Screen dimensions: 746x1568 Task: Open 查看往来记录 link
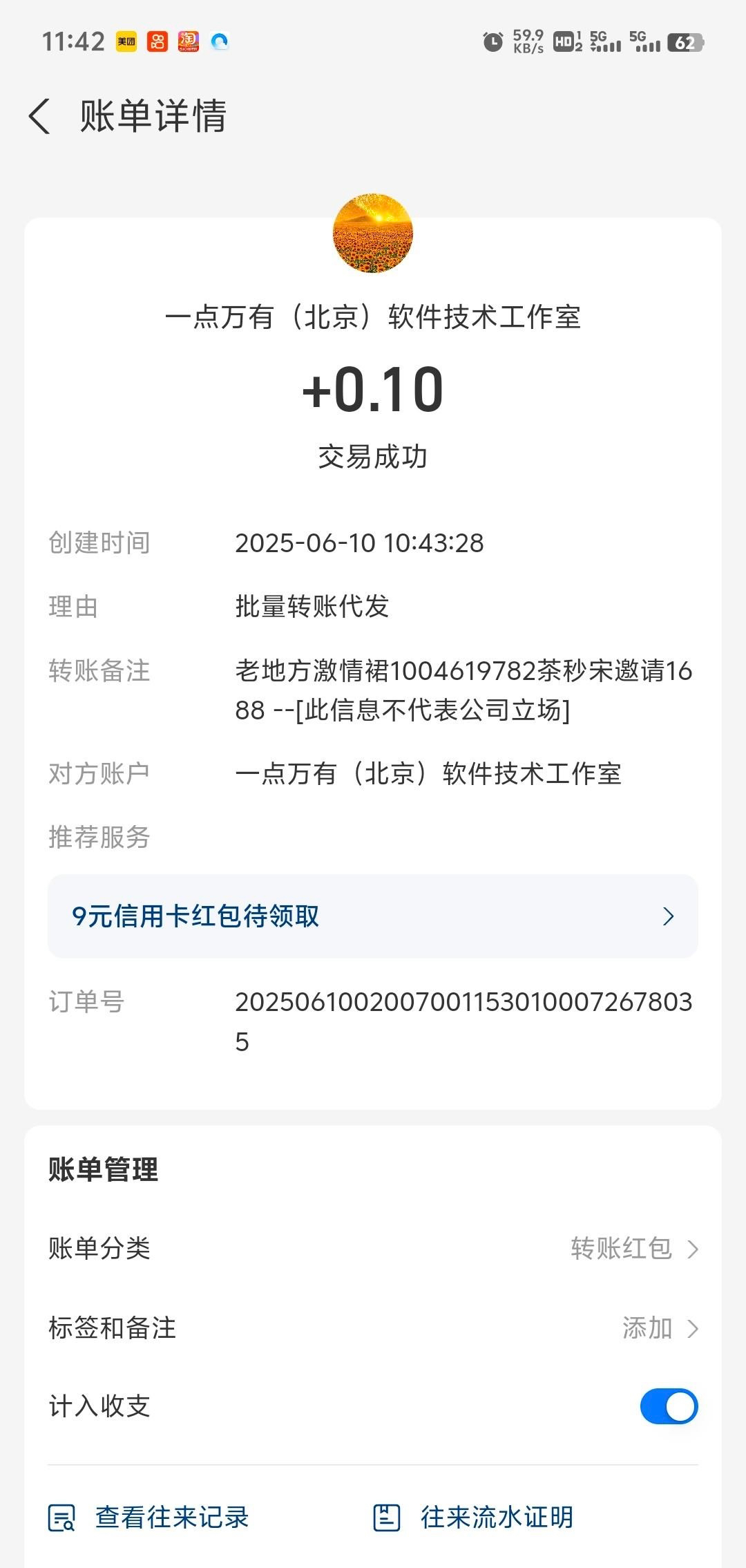coord(149,1517)
